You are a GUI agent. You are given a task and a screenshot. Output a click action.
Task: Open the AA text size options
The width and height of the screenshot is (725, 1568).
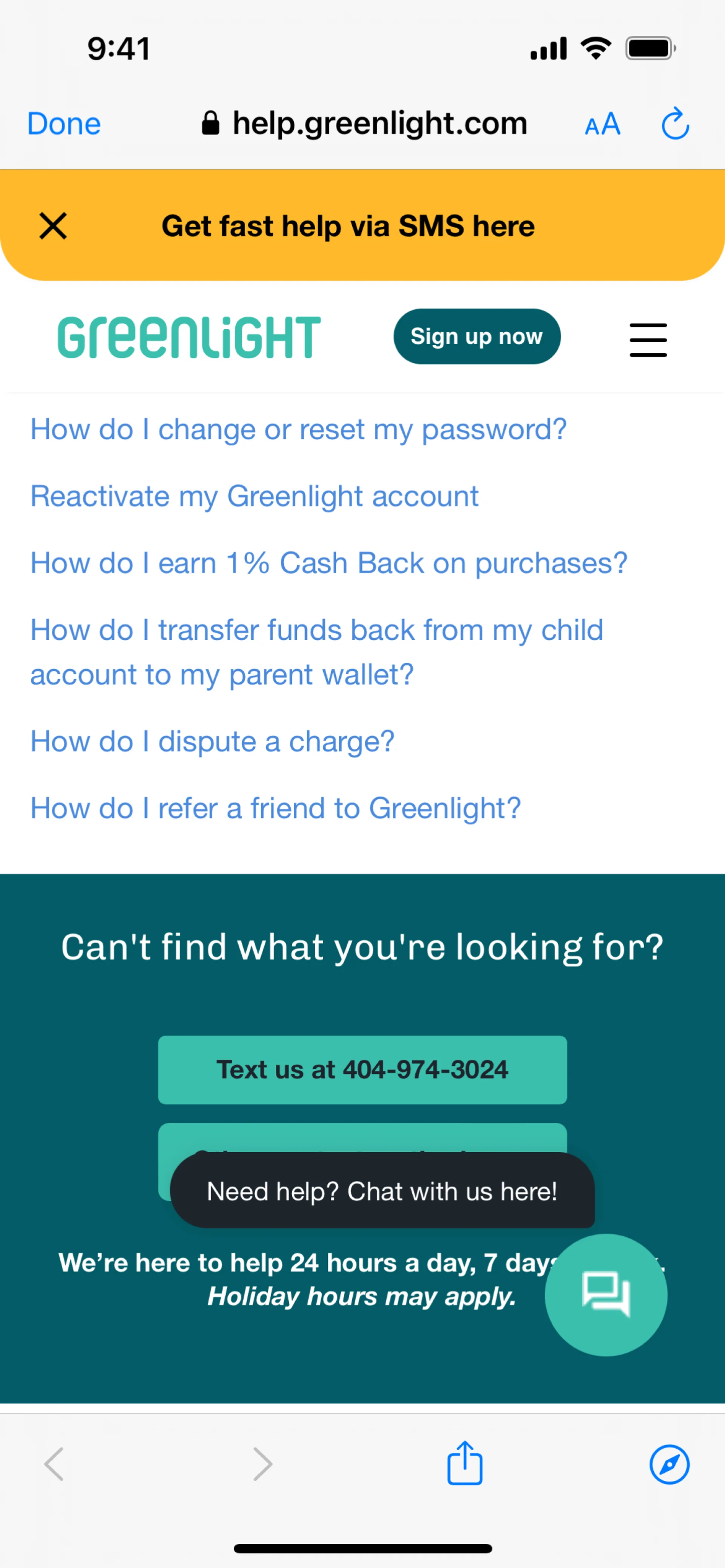pos(602,125)
